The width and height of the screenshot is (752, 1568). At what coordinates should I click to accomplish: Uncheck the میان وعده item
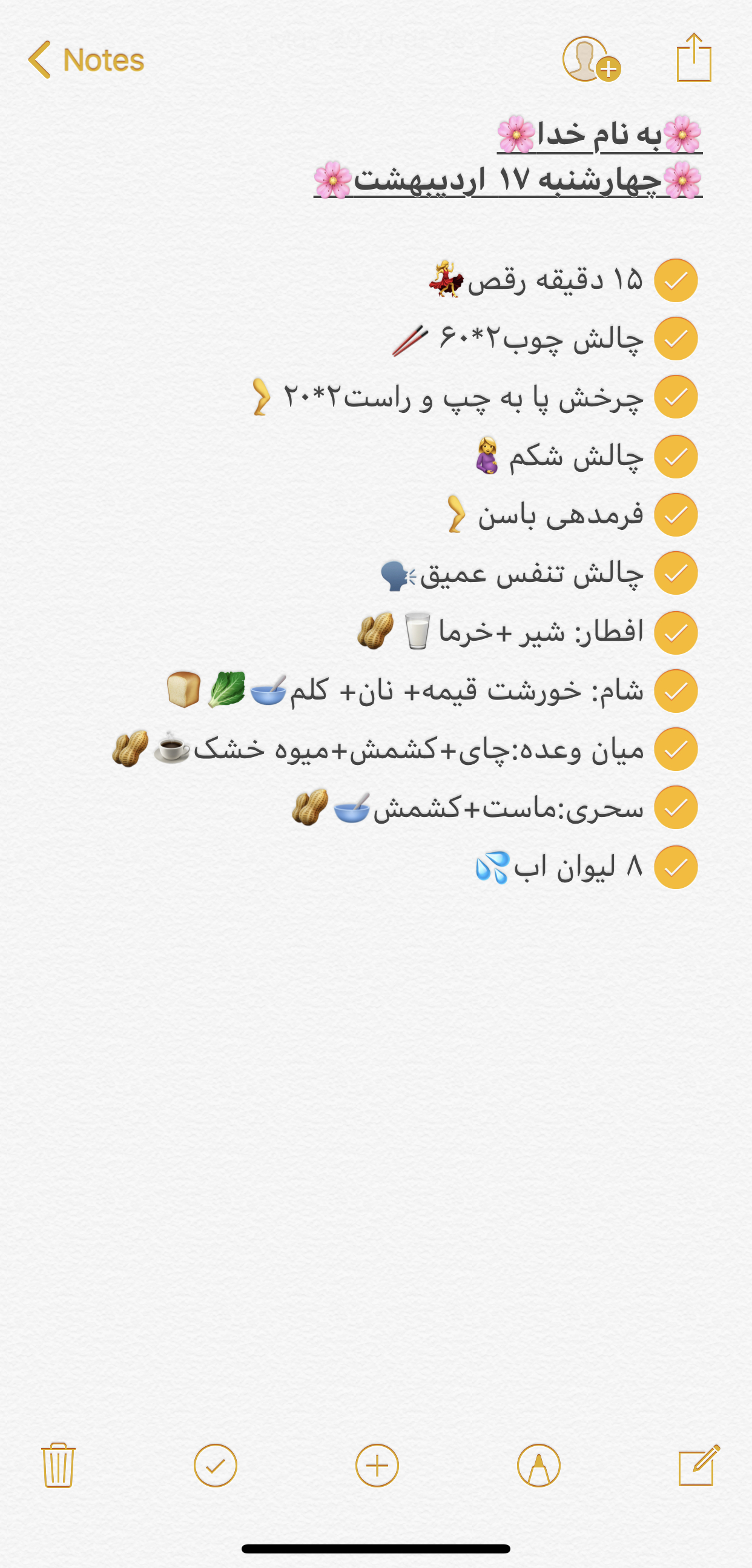coord(675,749)
